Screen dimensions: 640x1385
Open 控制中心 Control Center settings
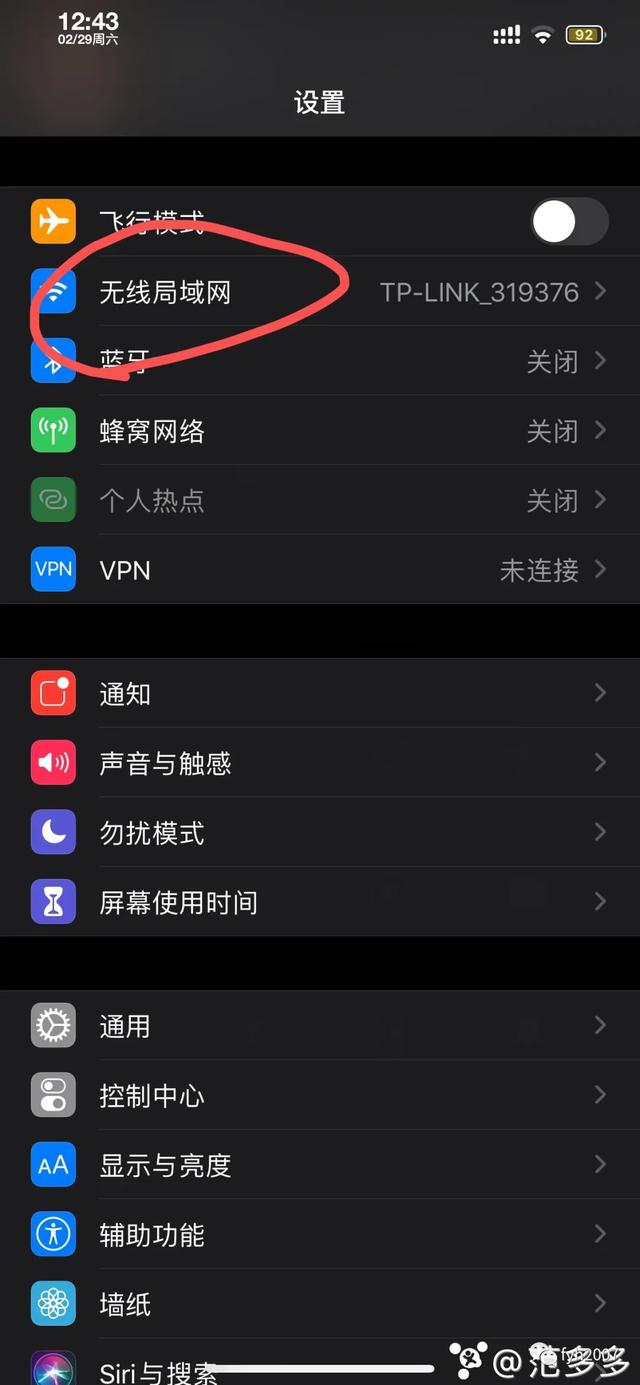click(x=320, y=1095)
